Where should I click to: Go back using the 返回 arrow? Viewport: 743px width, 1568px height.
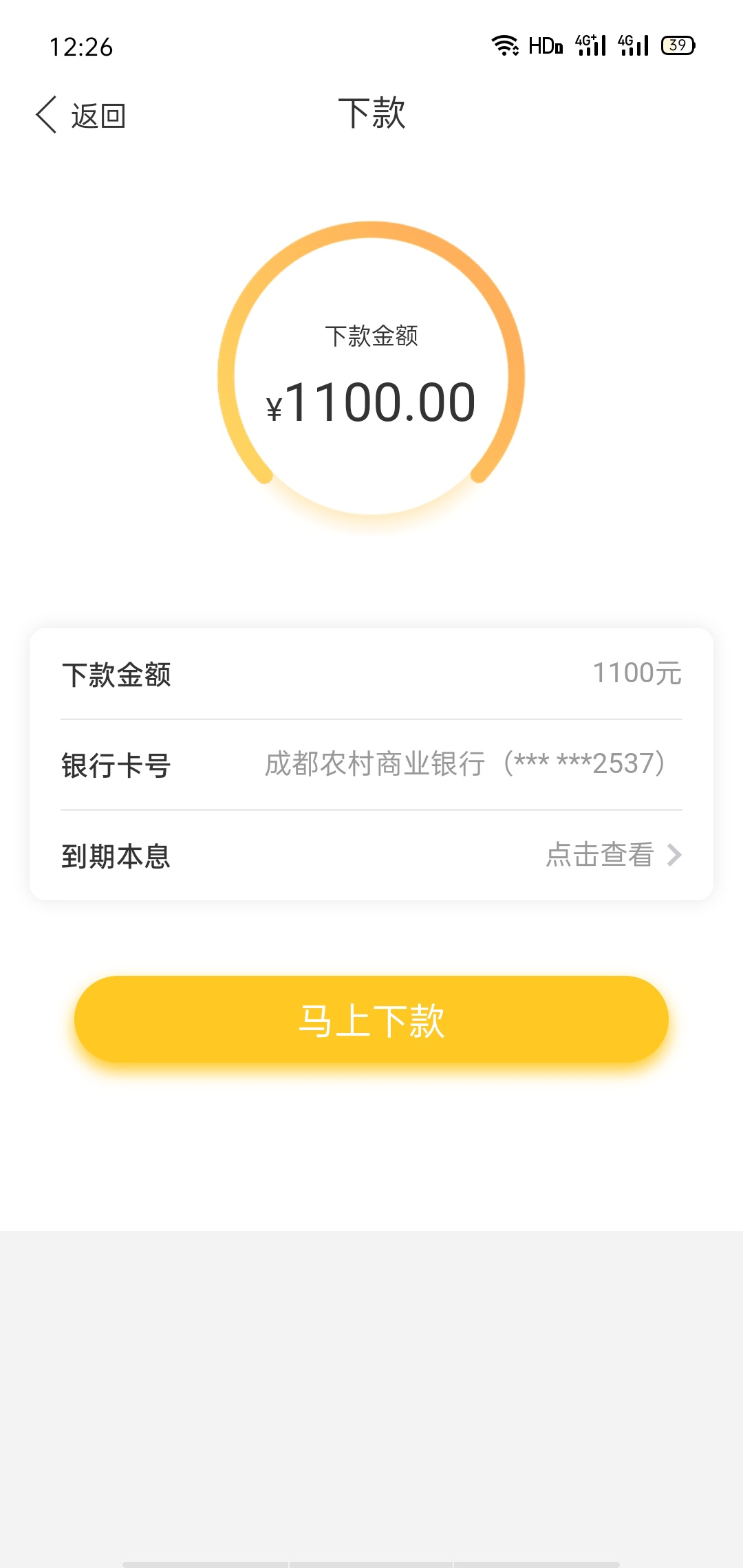coord(80,115)
